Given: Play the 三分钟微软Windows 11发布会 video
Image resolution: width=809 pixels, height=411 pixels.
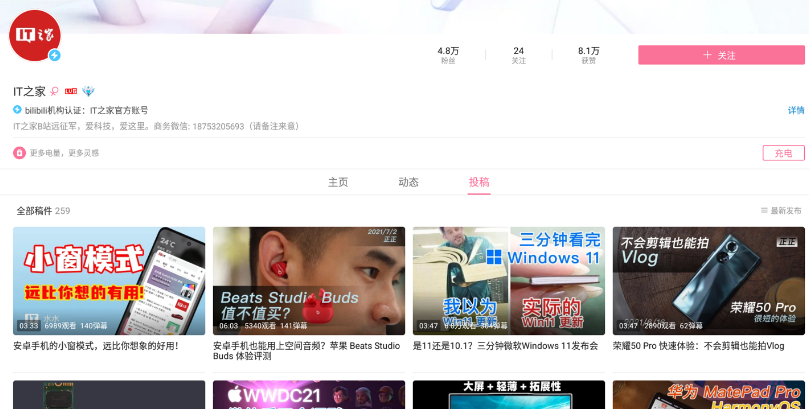Looking at the screenshot, I should pyautogui.click(x=508, y=281).
